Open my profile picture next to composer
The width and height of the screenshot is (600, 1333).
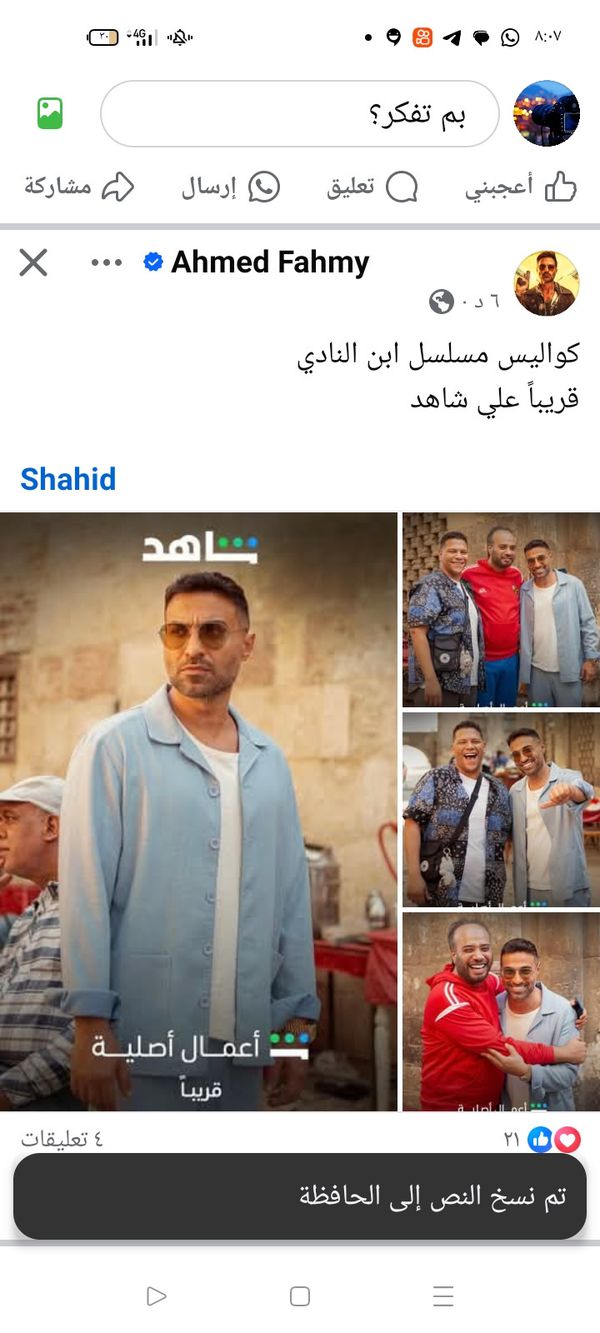pos(546,113)
